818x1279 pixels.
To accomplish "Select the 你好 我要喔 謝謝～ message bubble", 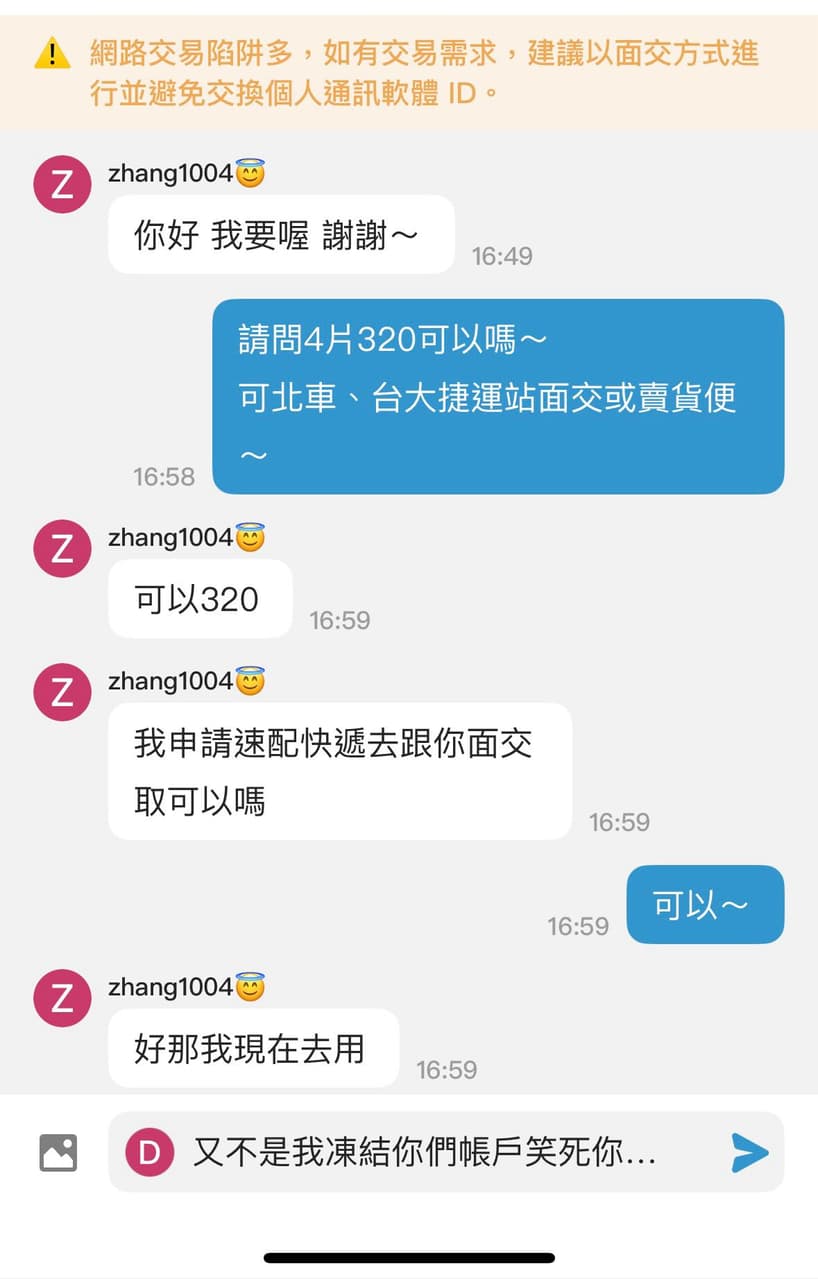I will [280, 235].
